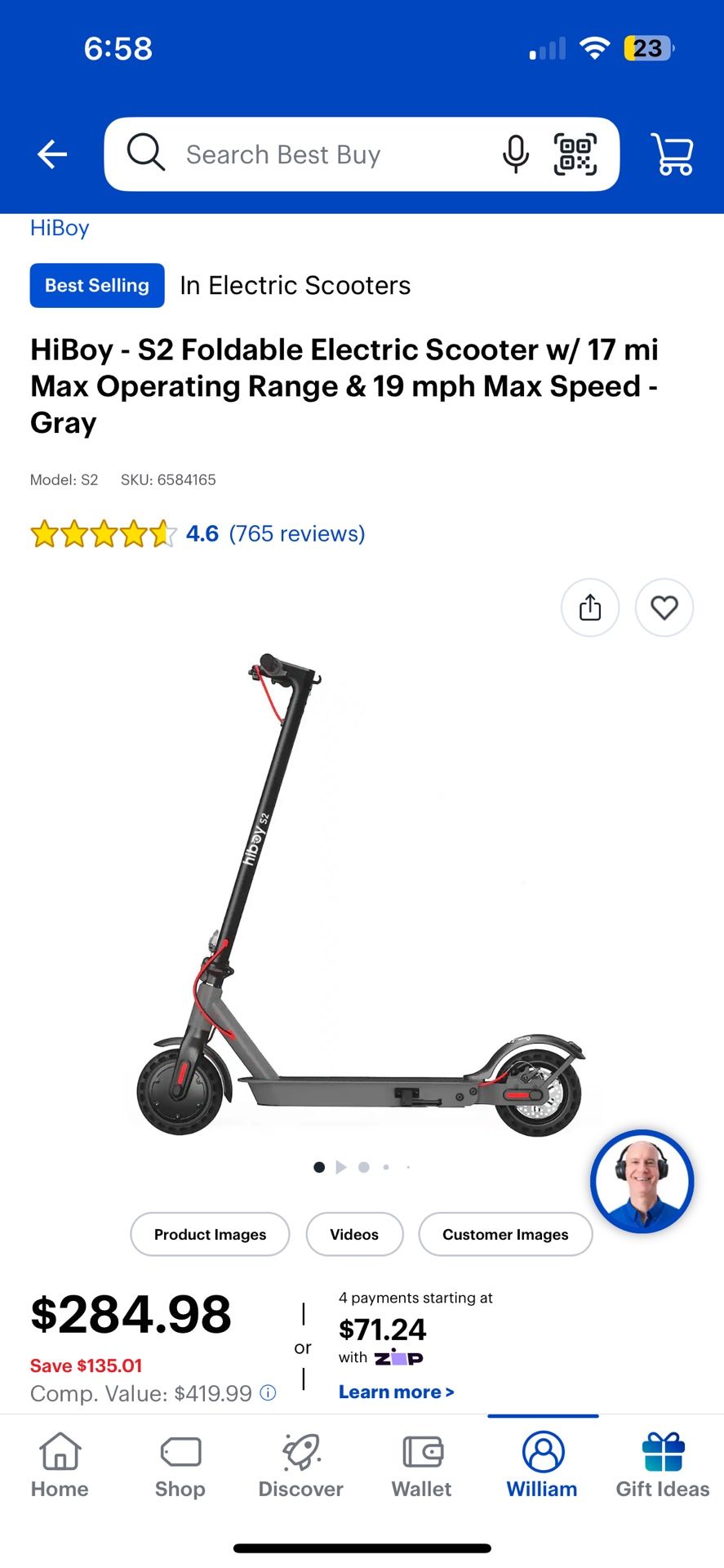
Task: Activate voice search with the microphone icon
Action: tap(514, 154)
